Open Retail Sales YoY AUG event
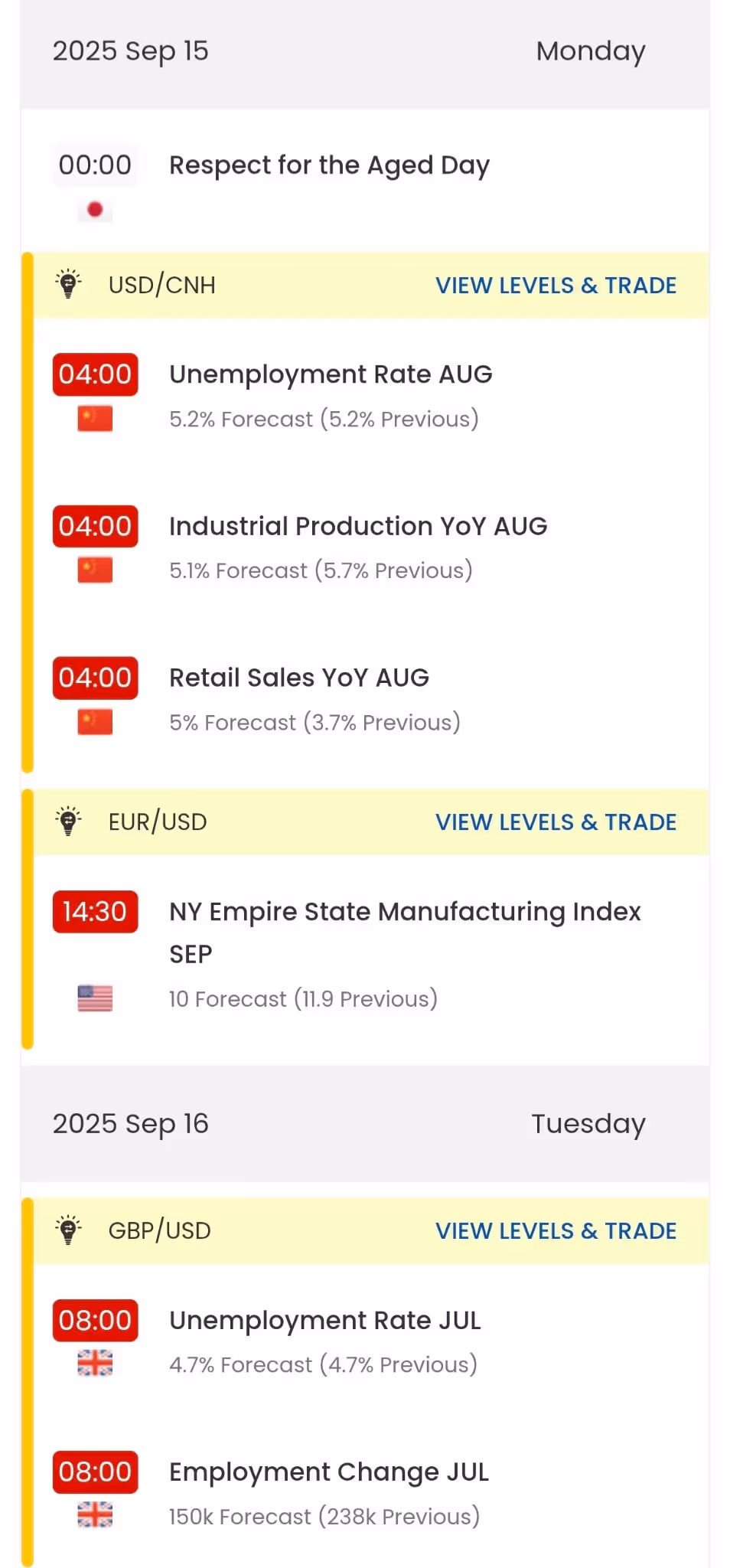 pos(299,678)
